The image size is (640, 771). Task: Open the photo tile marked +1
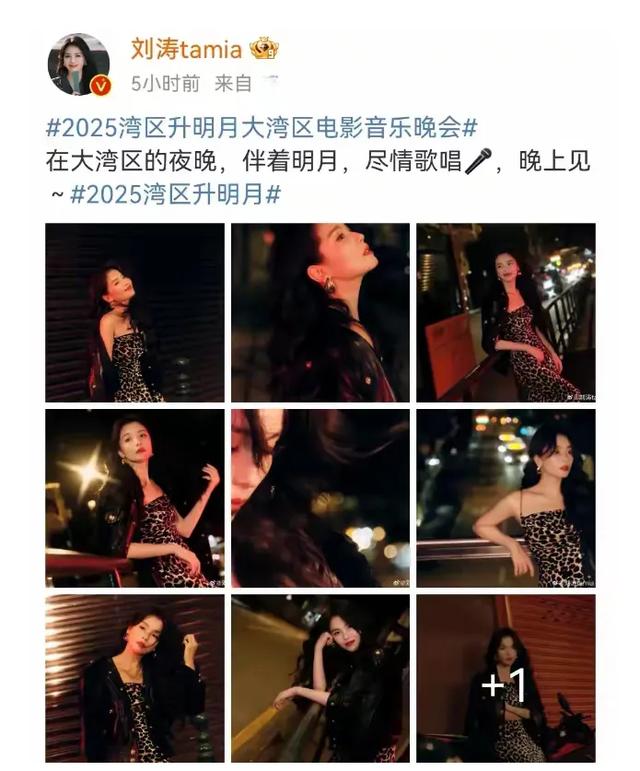click(505, 677)
